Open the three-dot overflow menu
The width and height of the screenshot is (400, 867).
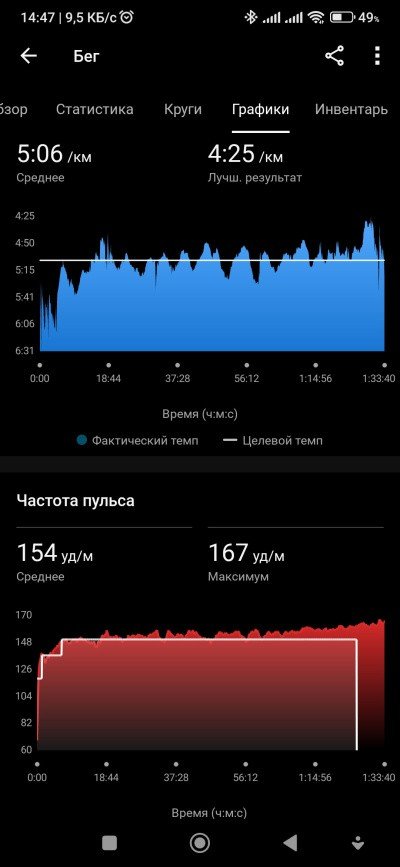click(x=377, y=56)
